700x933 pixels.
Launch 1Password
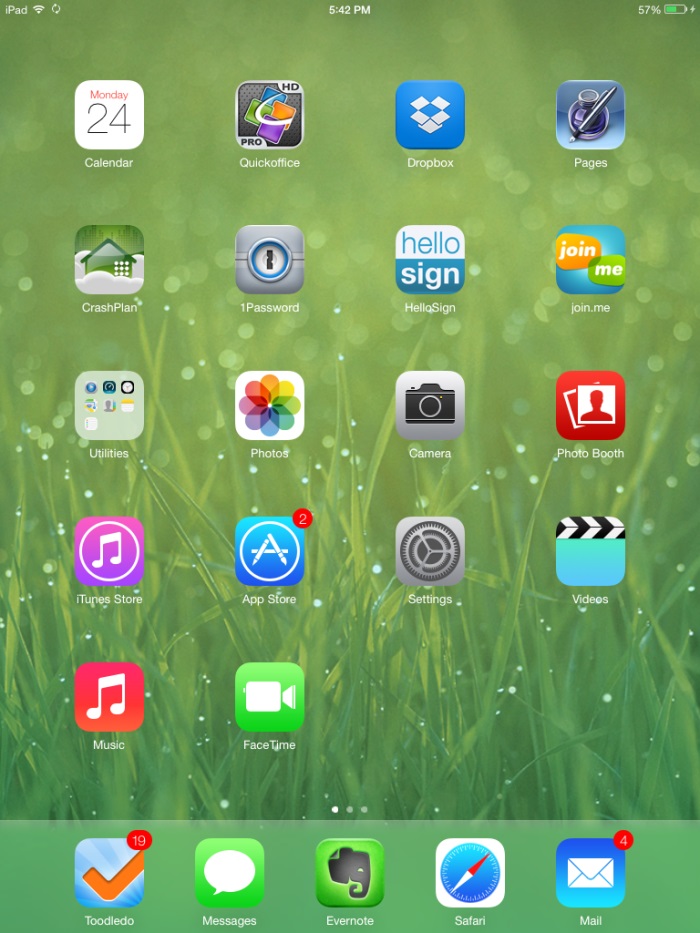[x=269, y=260]
